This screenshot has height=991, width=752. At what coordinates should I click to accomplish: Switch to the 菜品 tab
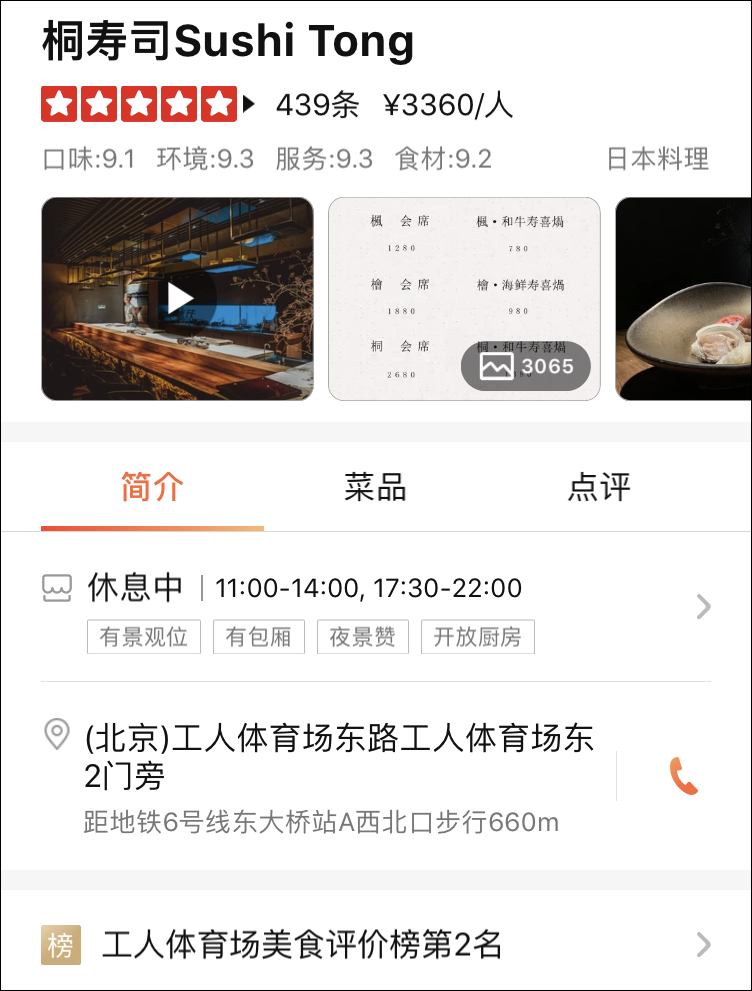[x=375, y=488]
